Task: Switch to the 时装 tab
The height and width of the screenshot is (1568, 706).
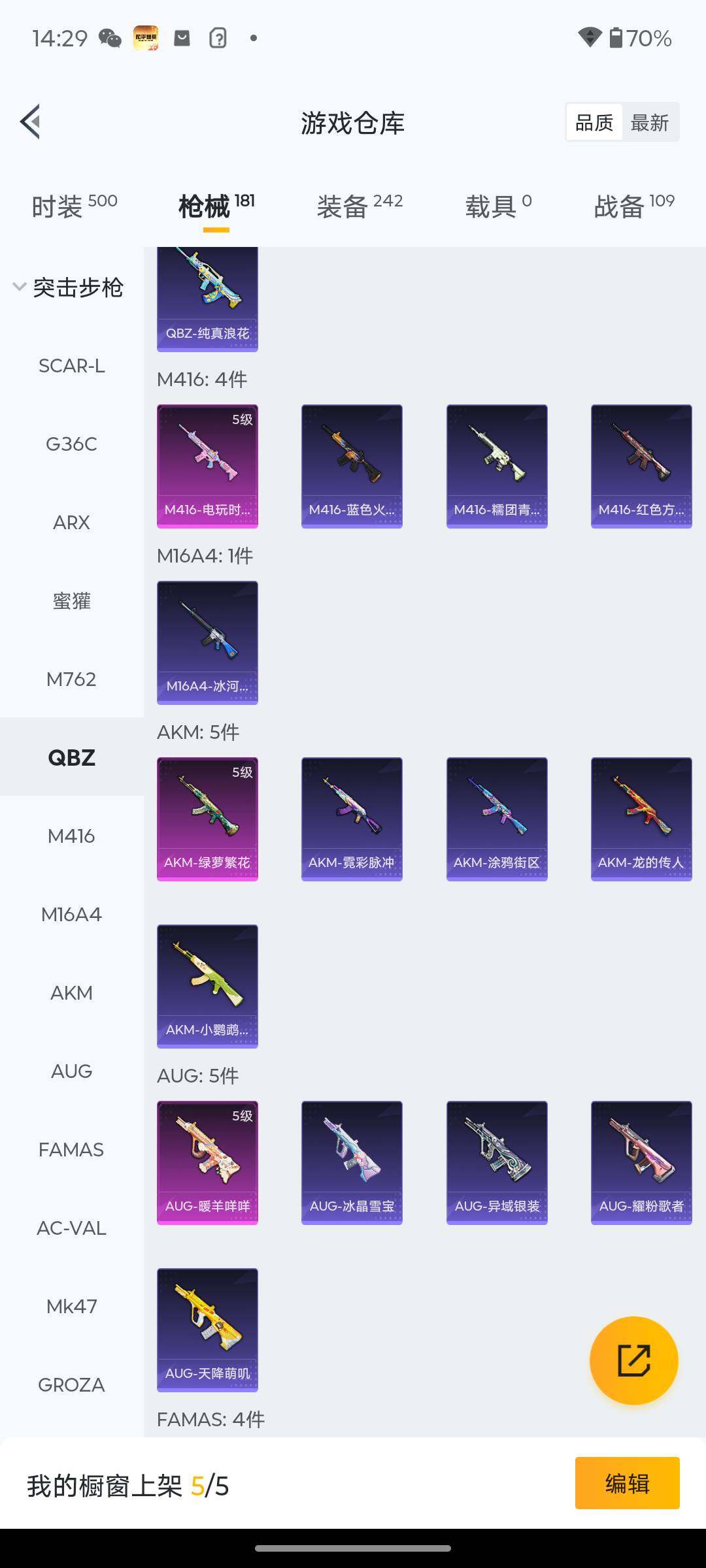Action: click(74, 206)
